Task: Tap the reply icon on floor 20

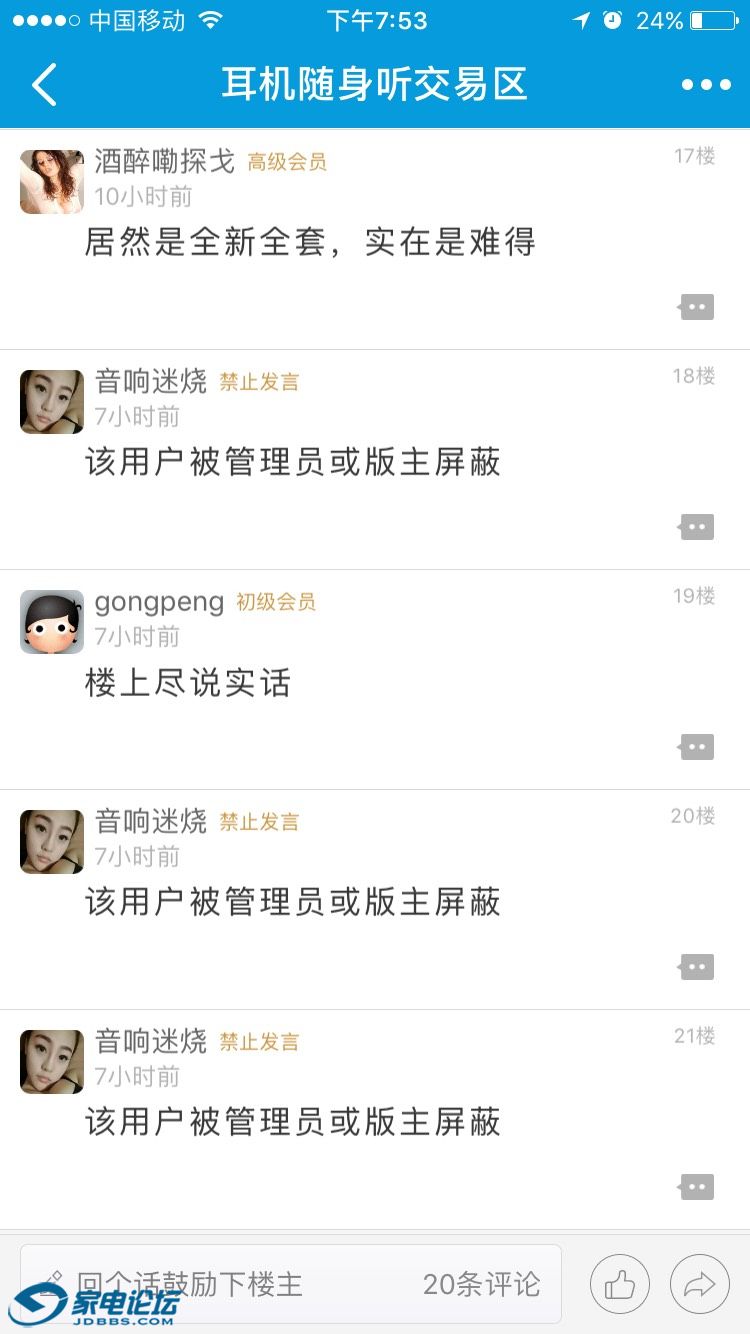Action: point(697,967)
